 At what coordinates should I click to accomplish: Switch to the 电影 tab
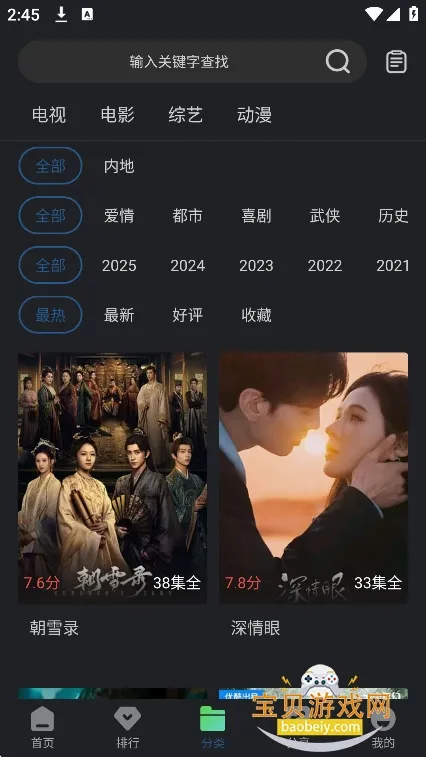(117, 115)
